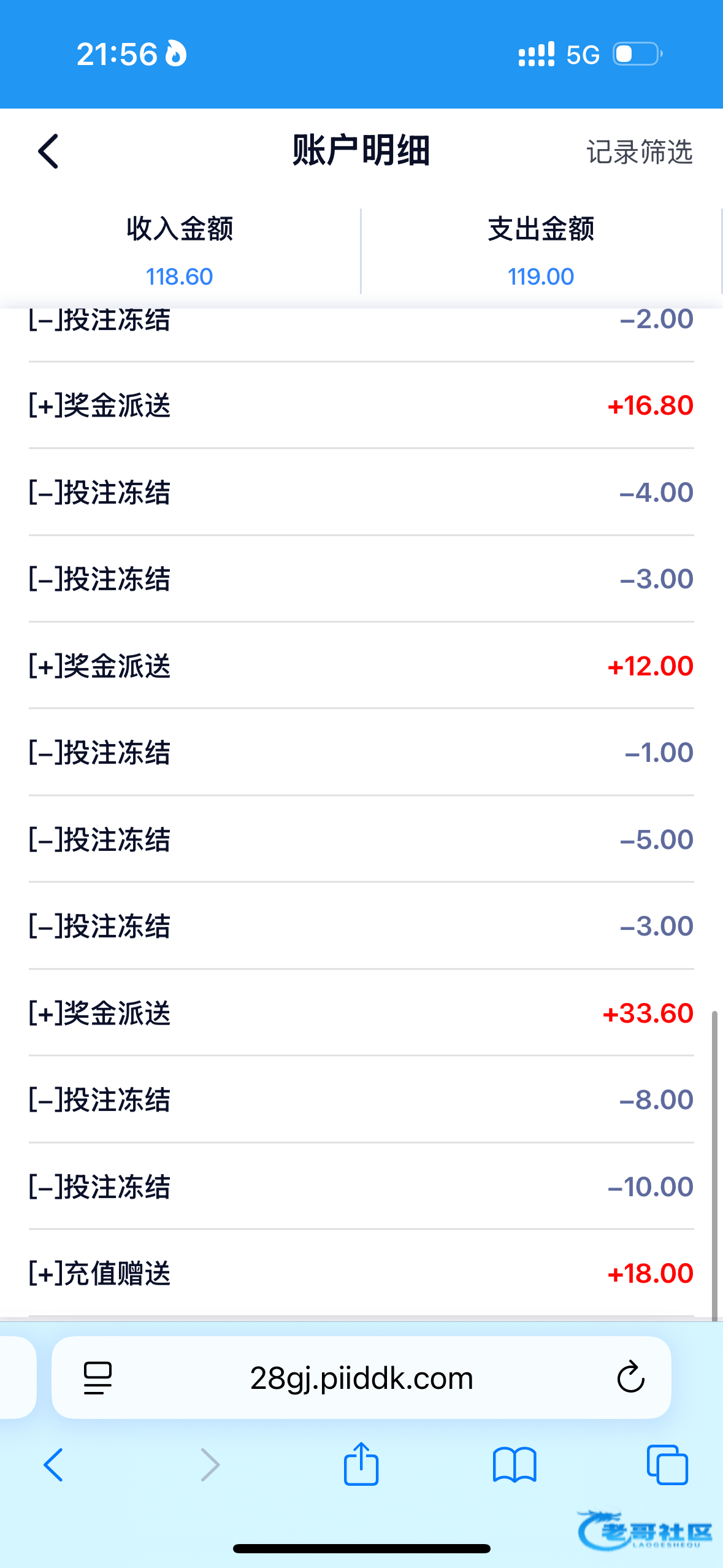Show all Safari tabs
The height and width of the screenshot is (1568, 723).
667,1465
